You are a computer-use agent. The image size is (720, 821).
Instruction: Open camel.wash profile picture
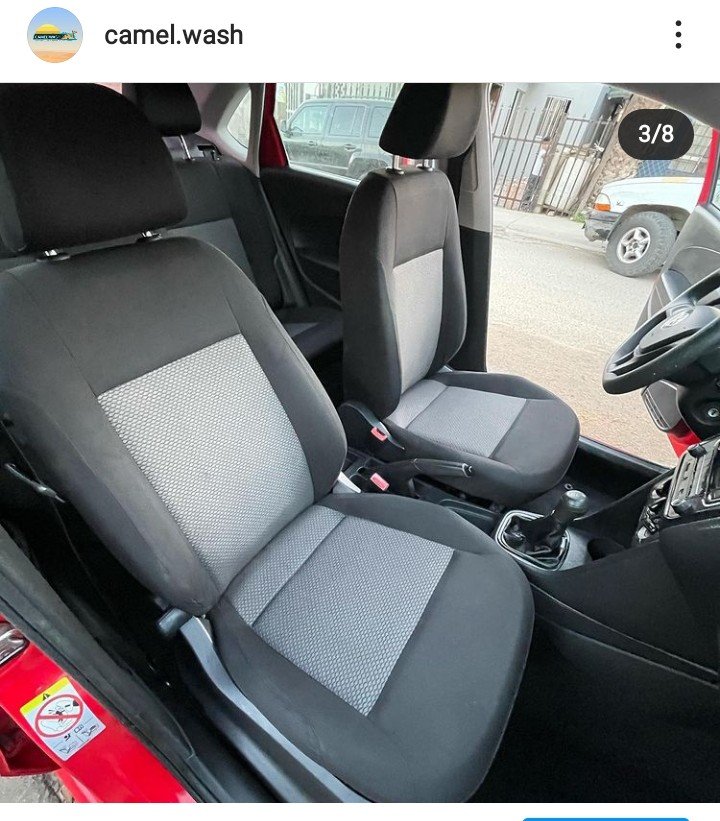pos(55,35)
